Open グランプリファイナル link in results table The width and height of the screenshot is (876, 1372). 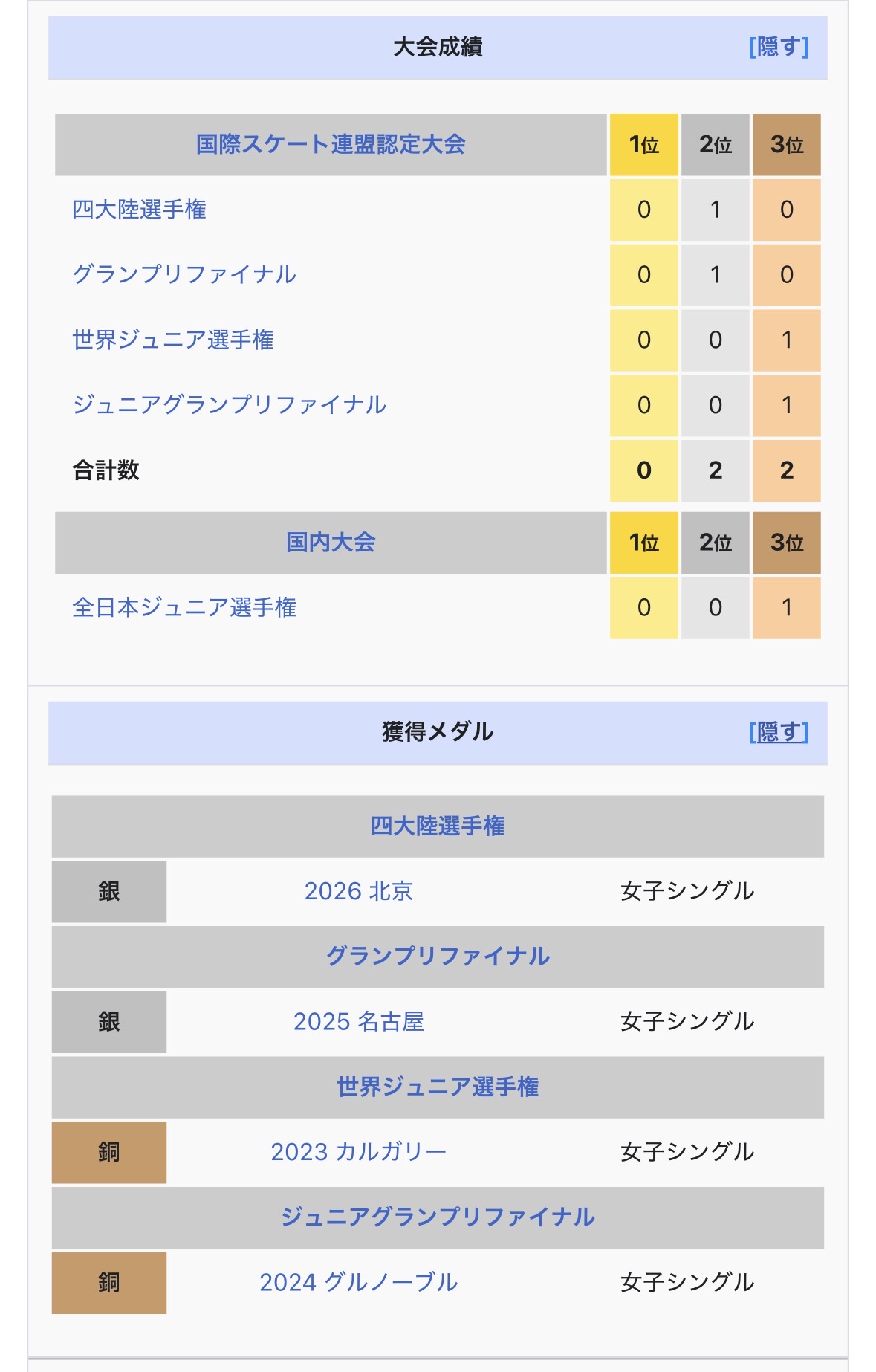coord(184,274)
